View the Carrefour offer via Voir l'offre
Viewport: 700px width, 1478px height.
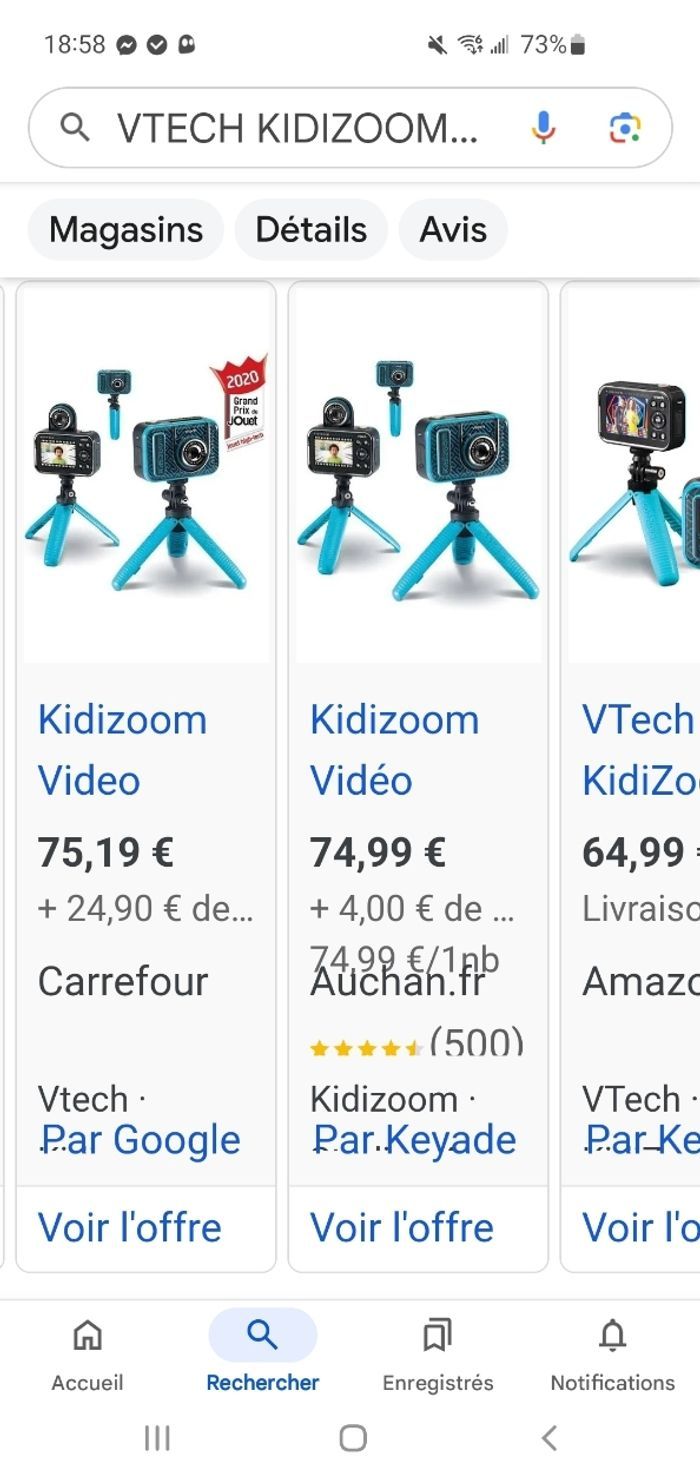pyautogui.click(x=130, y=1227)
